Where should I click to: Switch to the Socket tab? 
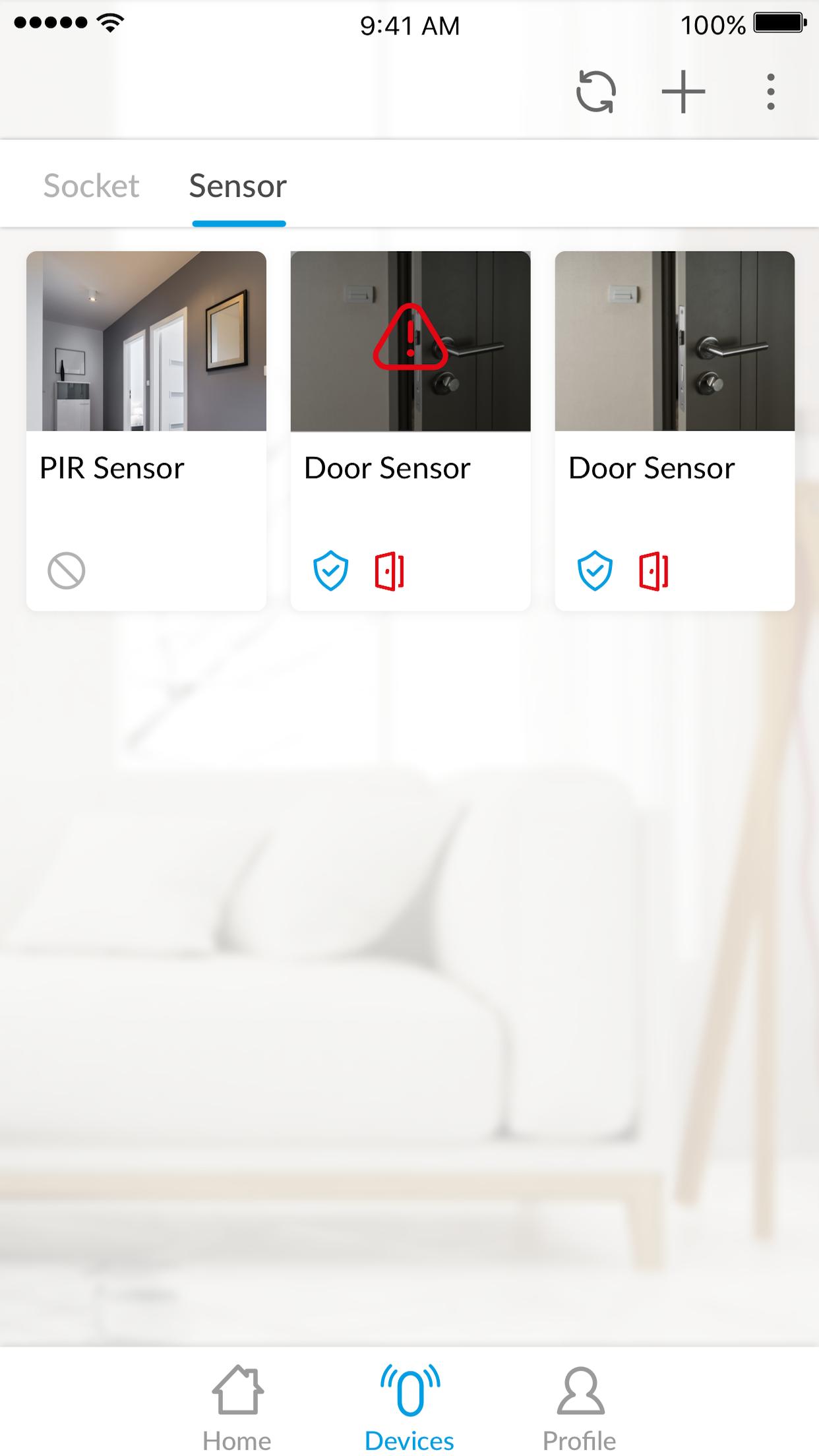point(91,186)
